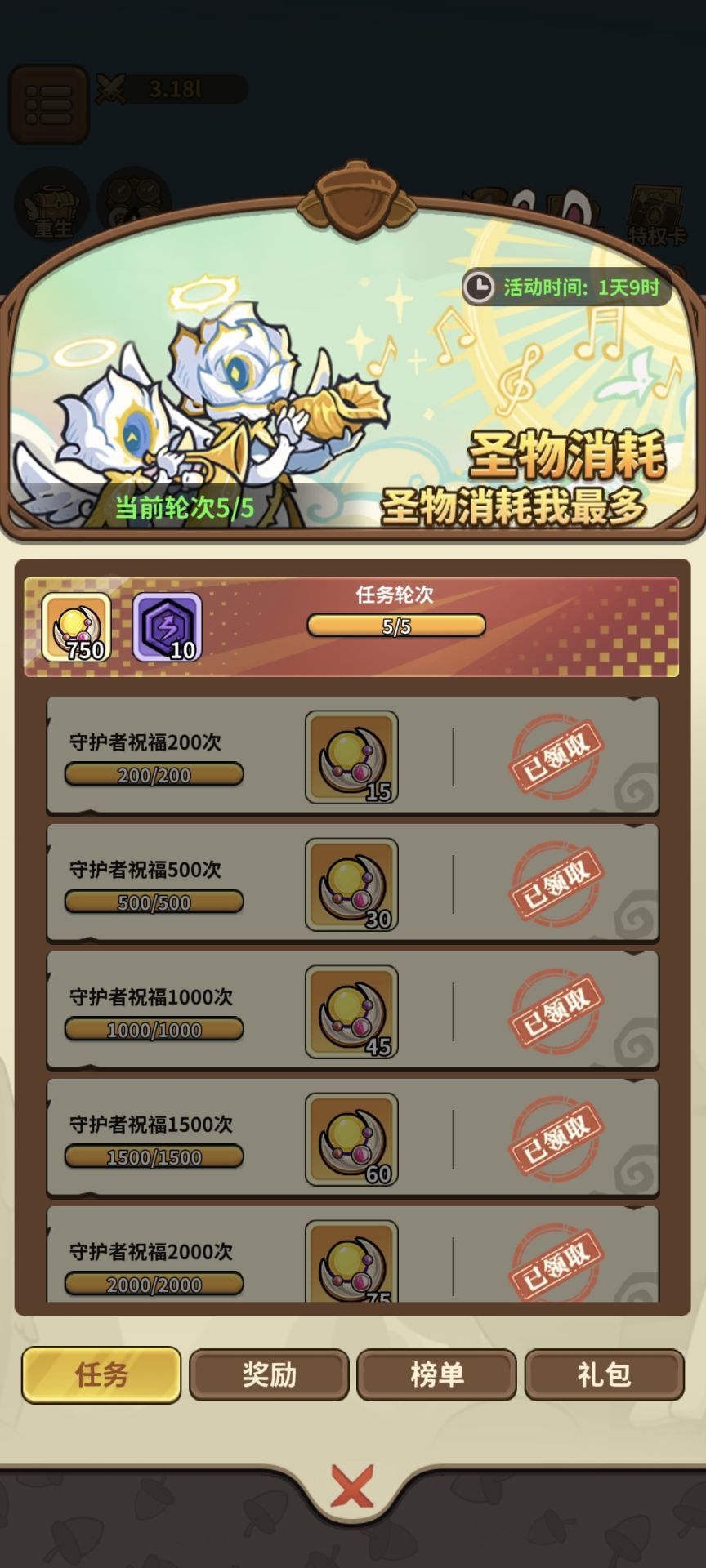Switch to the 奖励 tab
706x1568 pixels.
click(269, 1375)
